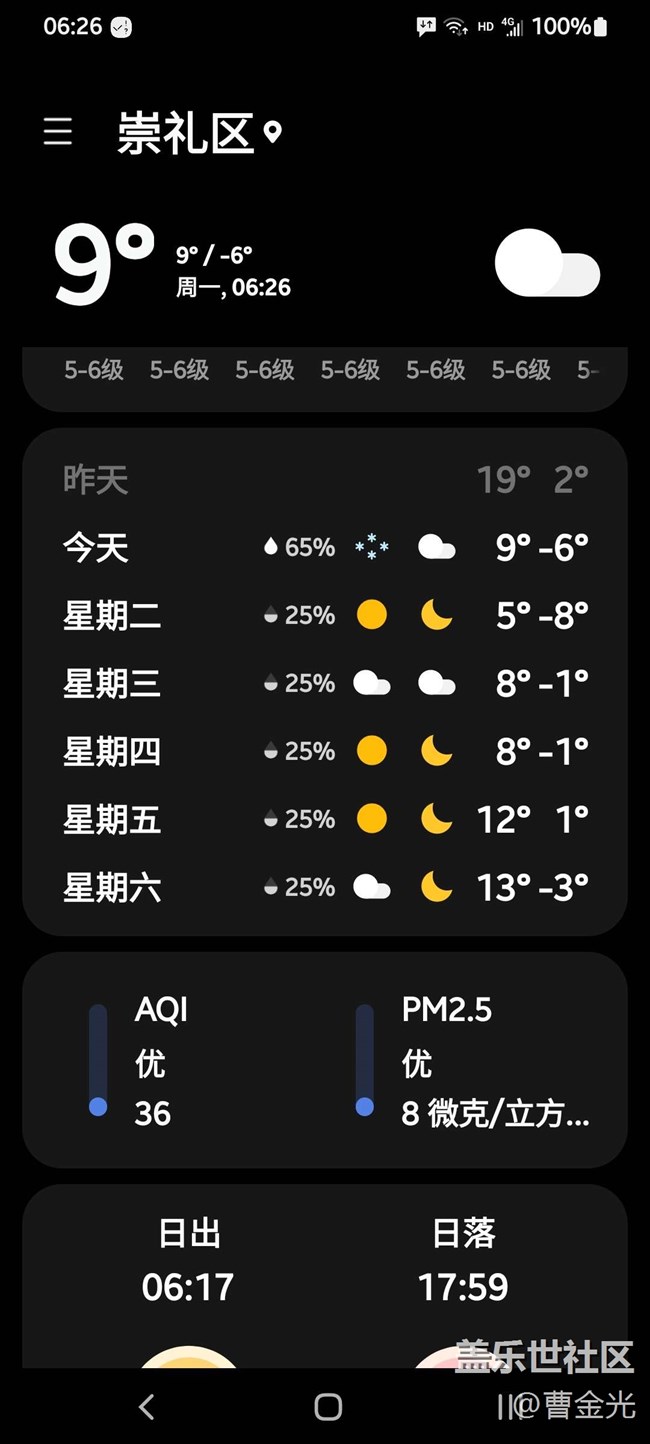Go to the home screen
Screen dimensions: 650x1444
click(x=328, y=1407)
